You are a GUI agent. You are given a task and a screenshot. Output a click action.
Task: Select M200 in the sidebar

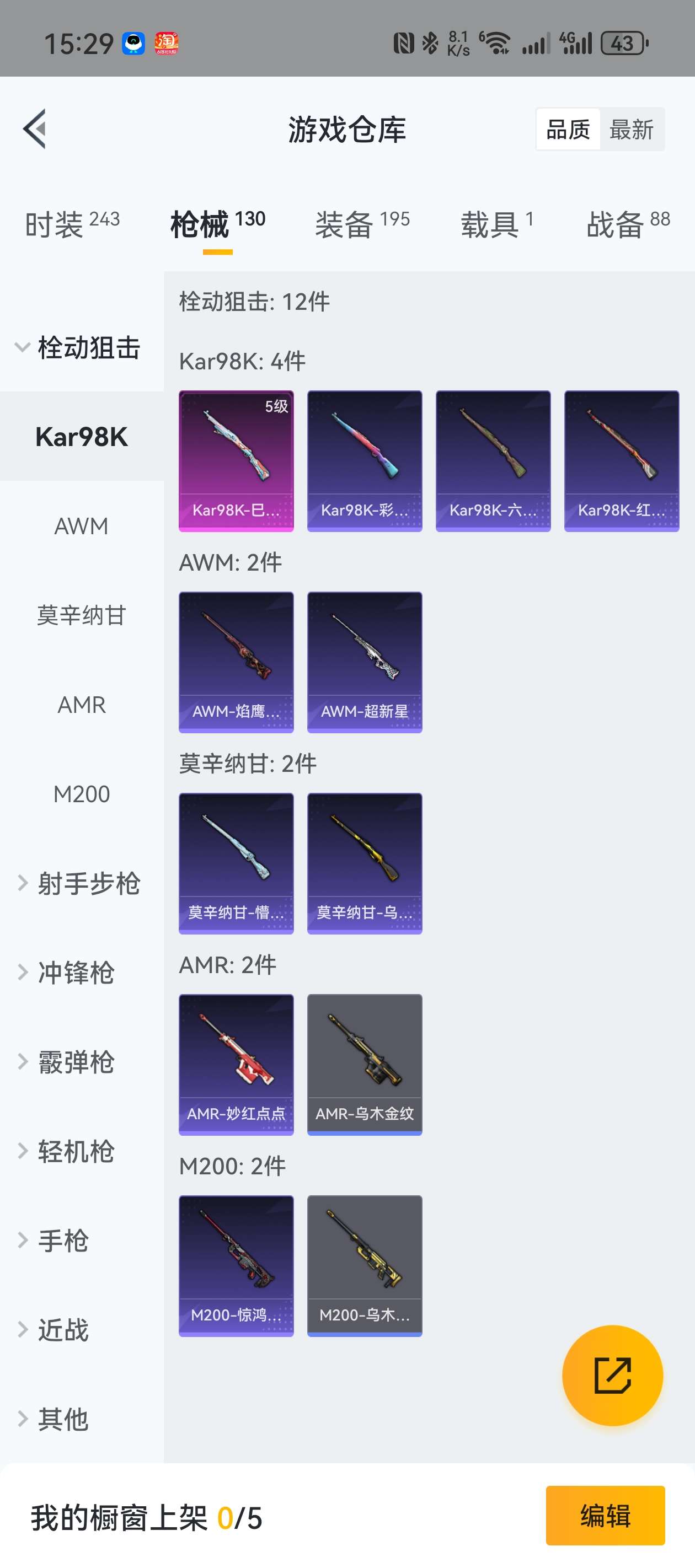(82, 794)
